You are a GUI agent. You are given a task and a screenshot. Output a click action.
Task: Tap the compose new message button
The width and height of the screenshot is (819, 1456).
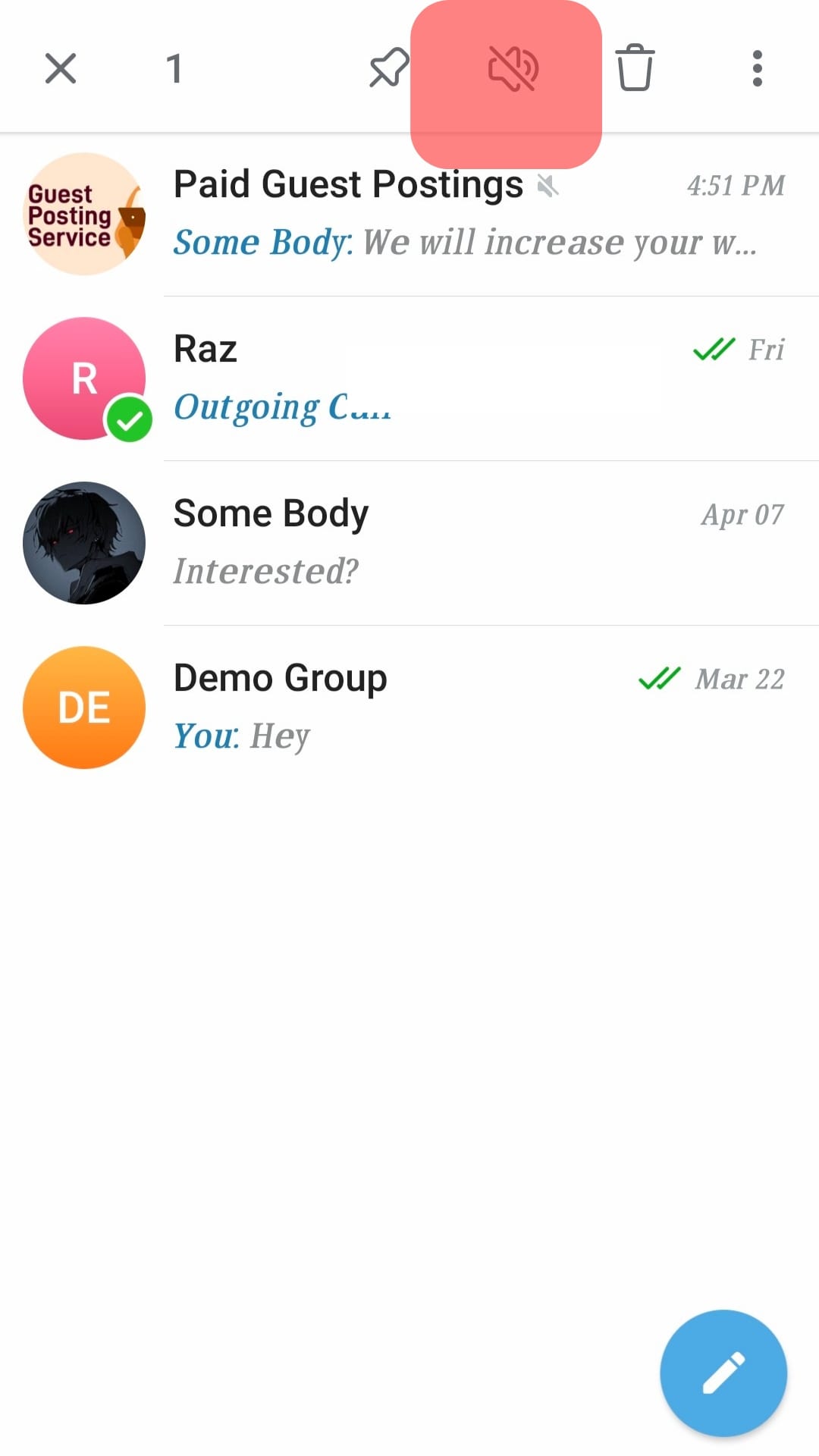tap(723, 1374)
